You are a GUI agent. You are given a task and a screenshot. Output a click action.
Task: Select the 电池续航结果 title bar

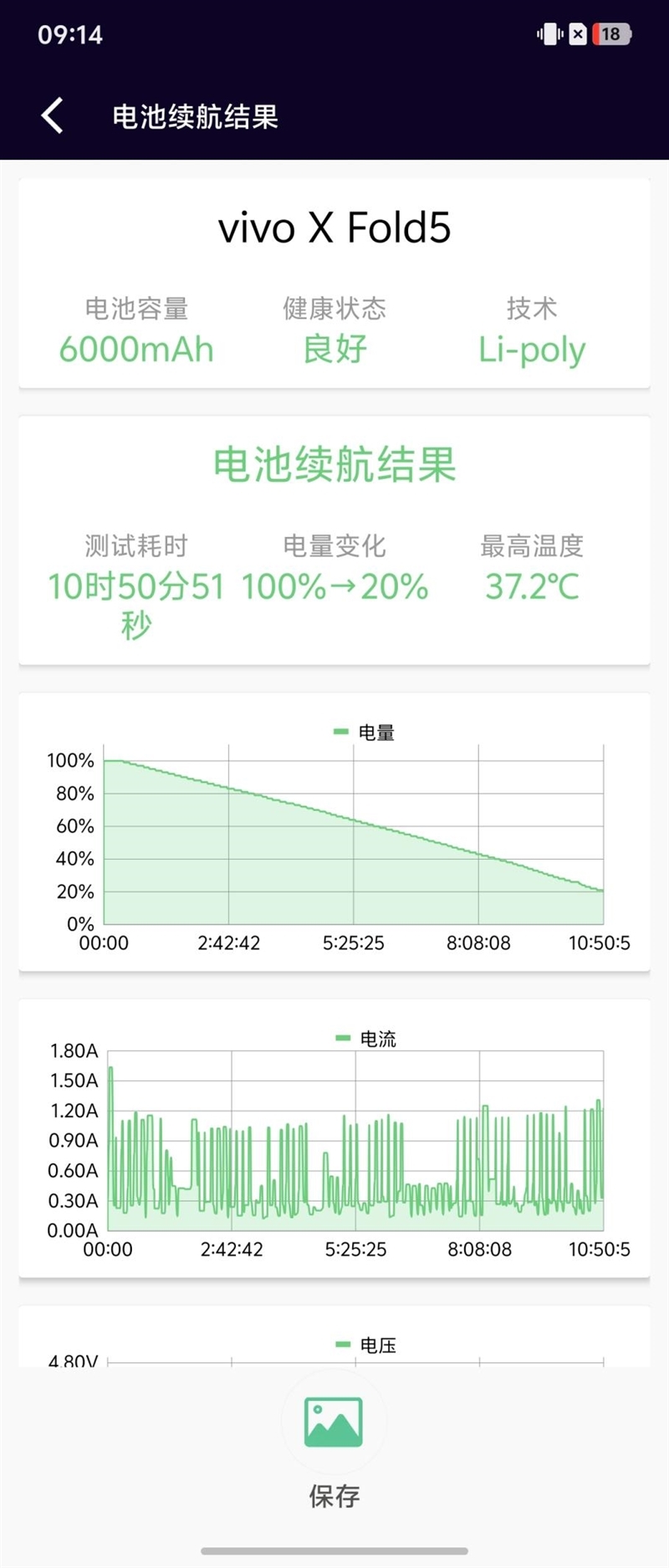tap(197, 118)
